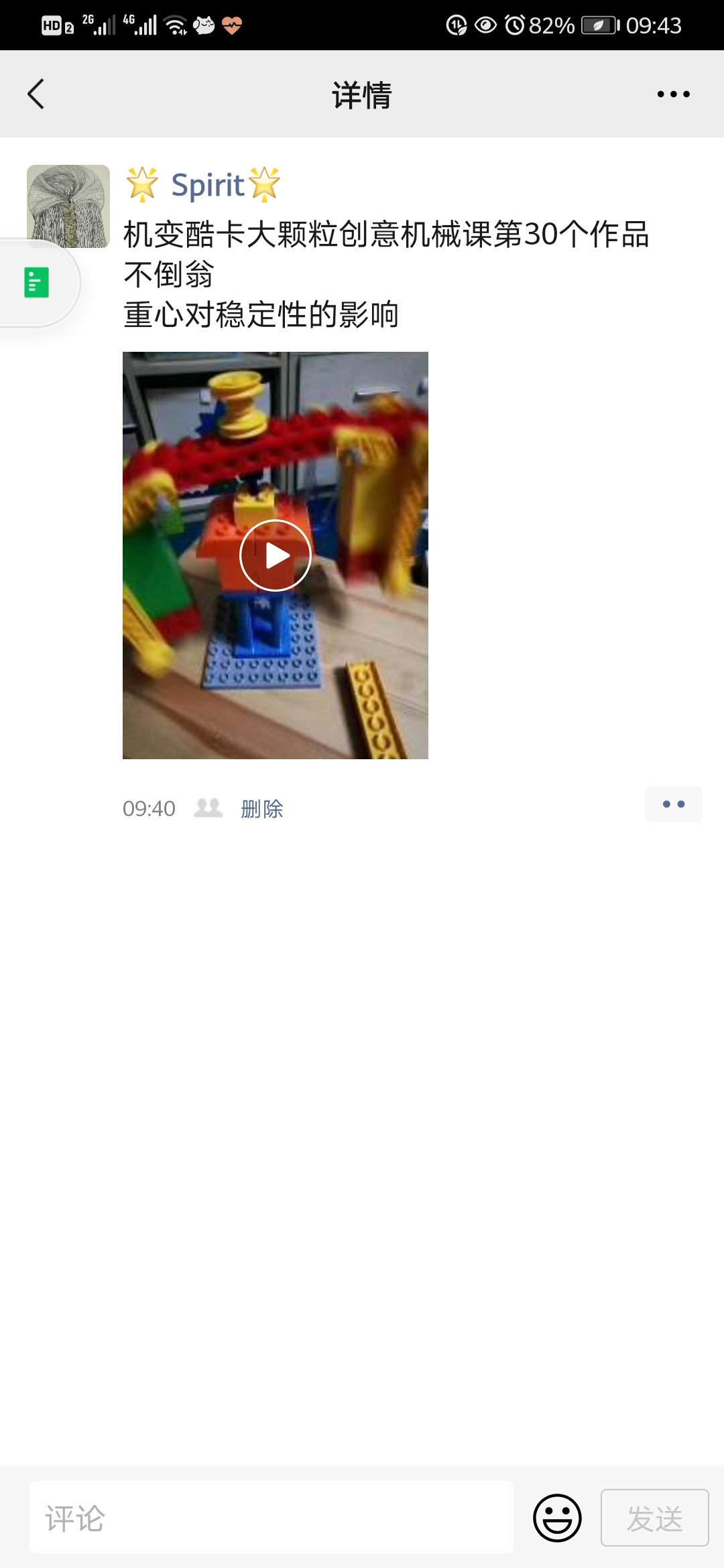Tap the floating green document icon
The height and width of the screenshot is (1568, 724).
tap(37, 282)
